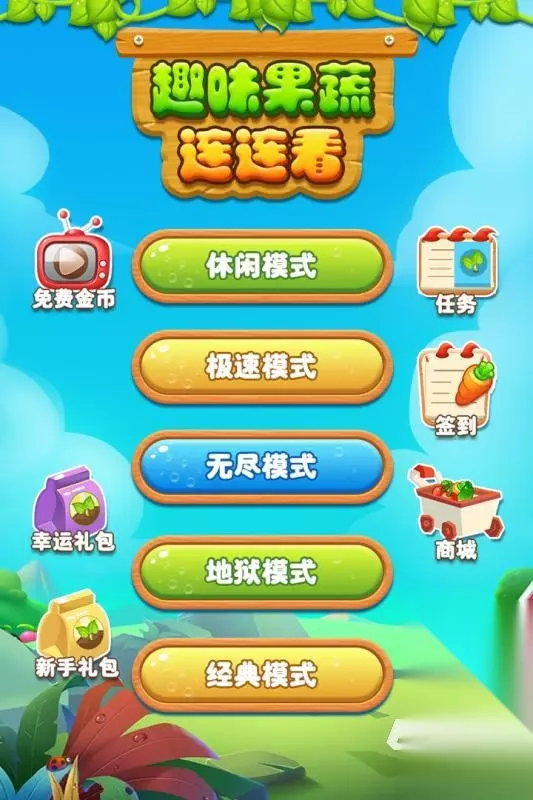Open the 新手礼包 yellow bag
This screenshot has height=800, width=533.
77,634
